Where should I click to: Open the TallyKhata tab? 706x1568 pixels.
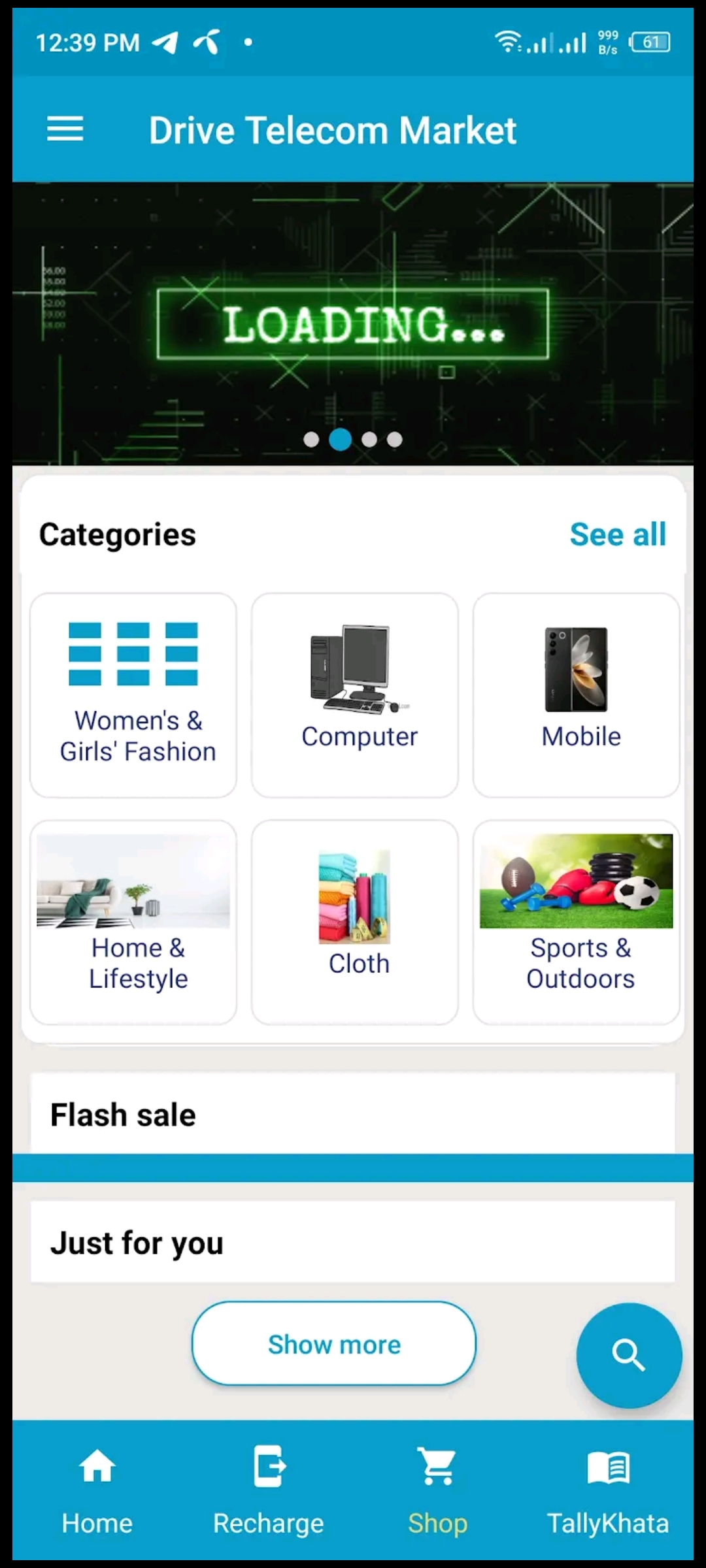[x=608, y=1491]
